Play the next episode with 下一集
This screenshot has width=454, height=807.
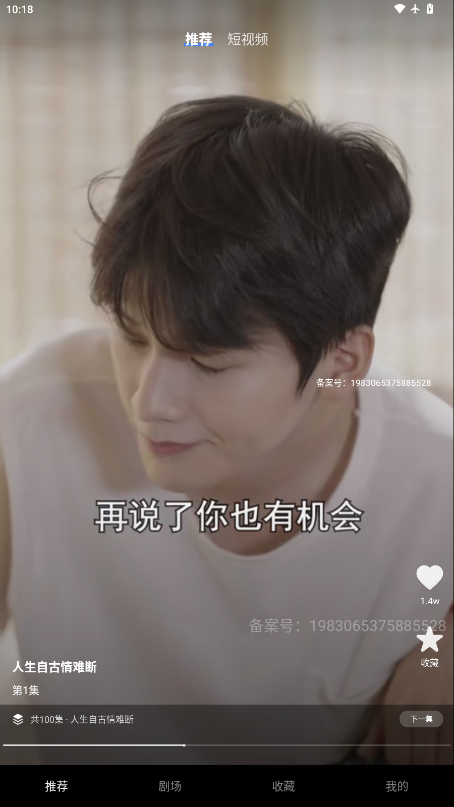(421, 719)
